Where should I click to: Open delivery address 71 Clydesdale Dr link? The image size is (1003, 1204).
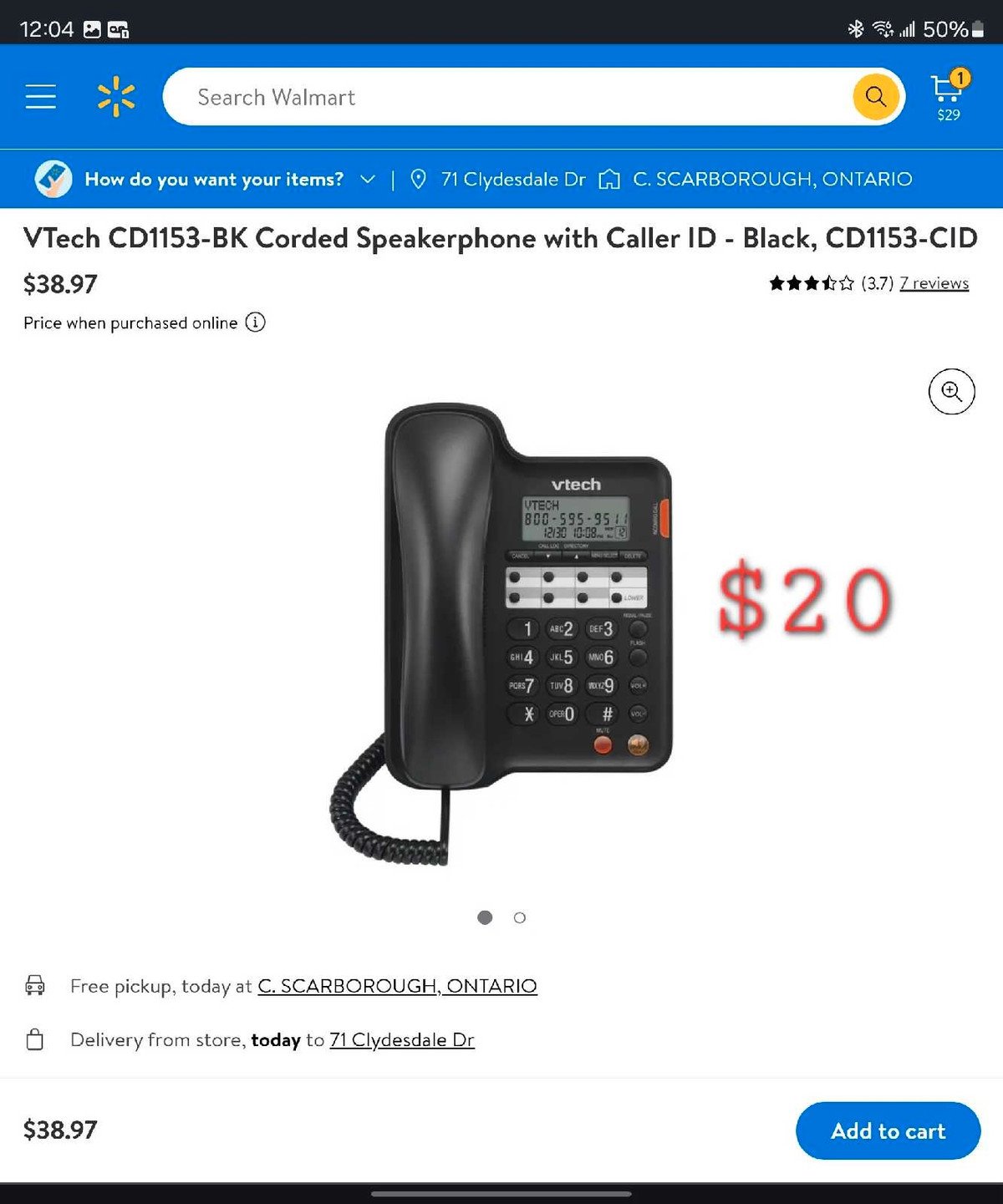click(402, 1040)
